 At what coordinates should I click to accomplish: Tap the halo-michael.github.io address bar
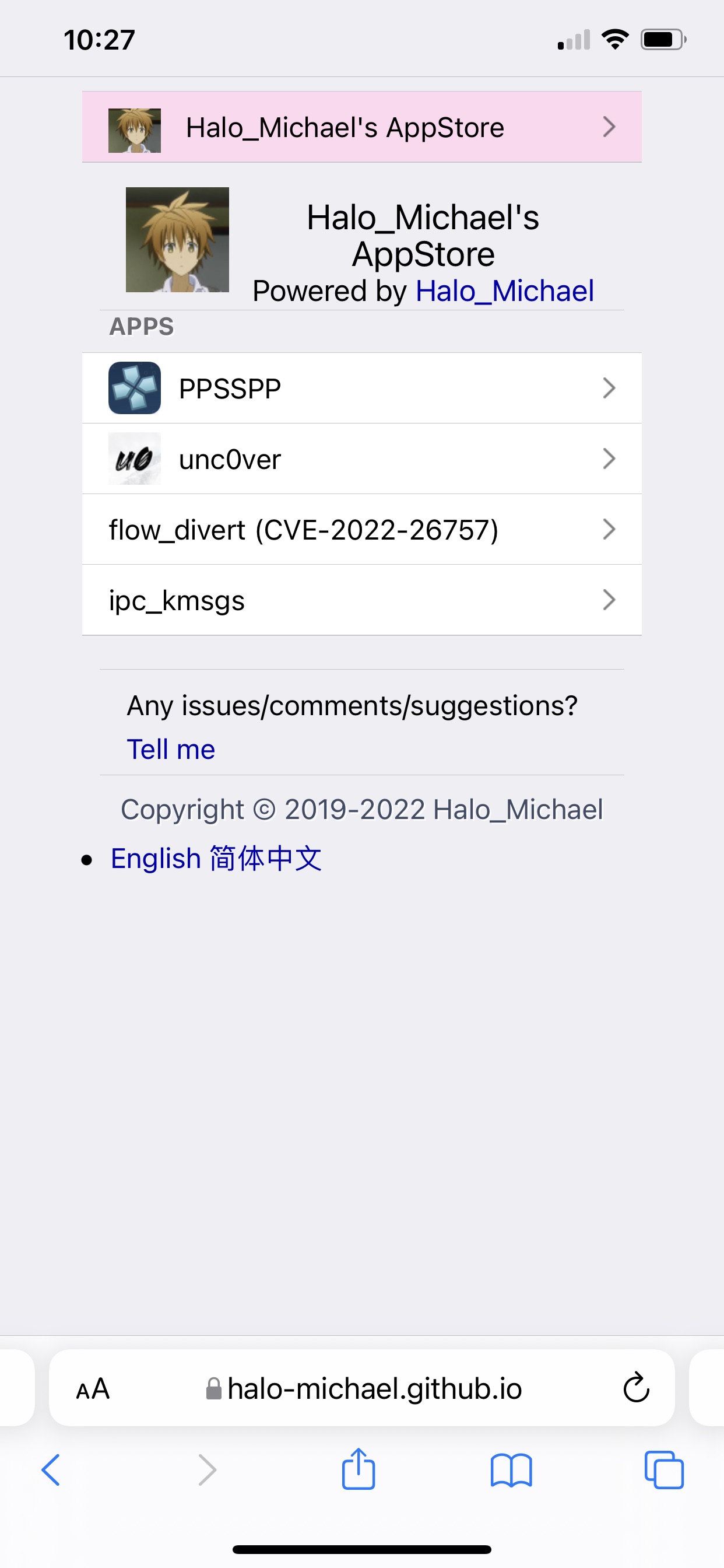click(x=374, y=1389)
